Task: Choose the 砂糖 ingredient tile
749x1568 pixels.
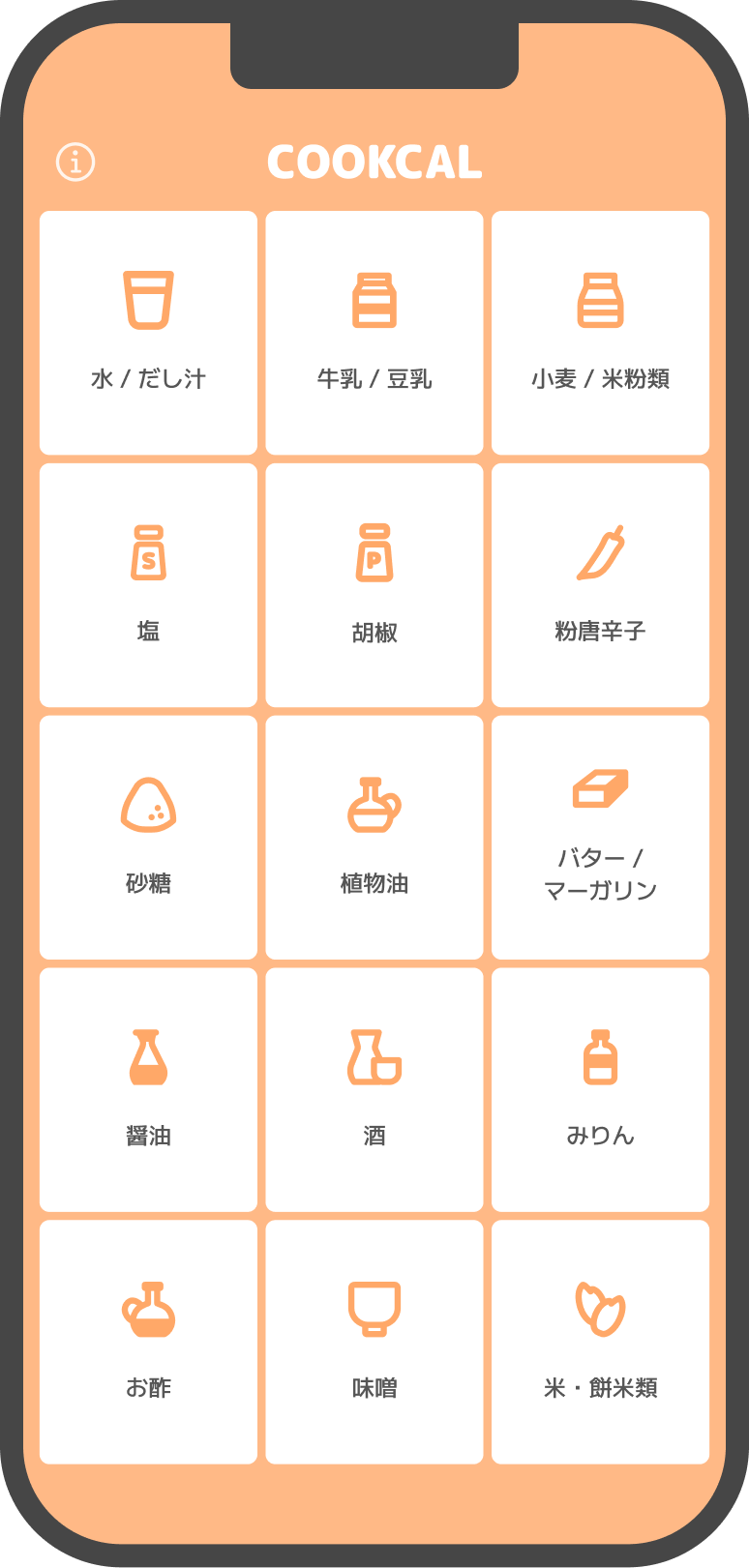Action: coord(148,838)
